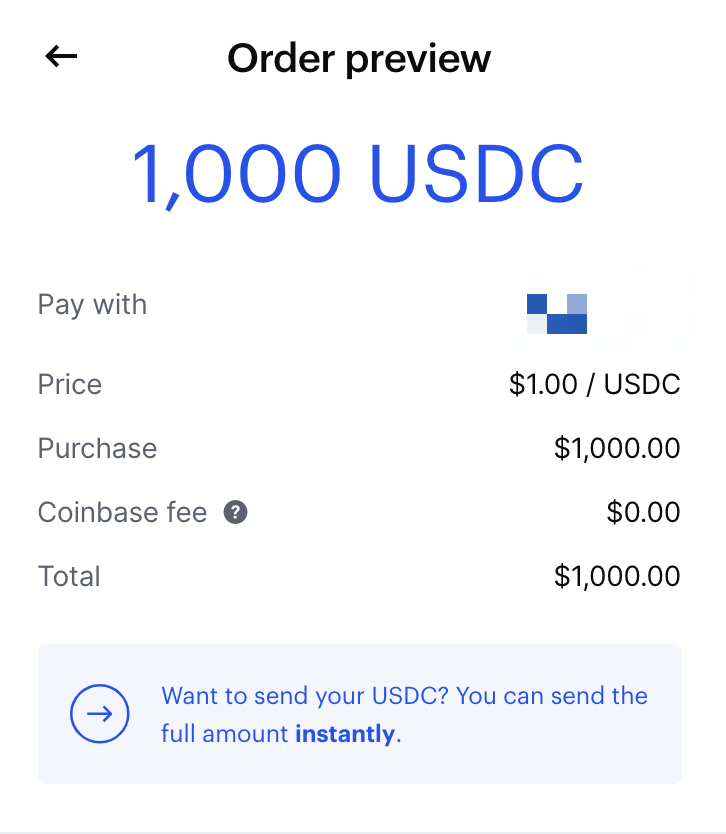Click the instantly link in the banner
The image size is (726, 834).
coord(346,733)
